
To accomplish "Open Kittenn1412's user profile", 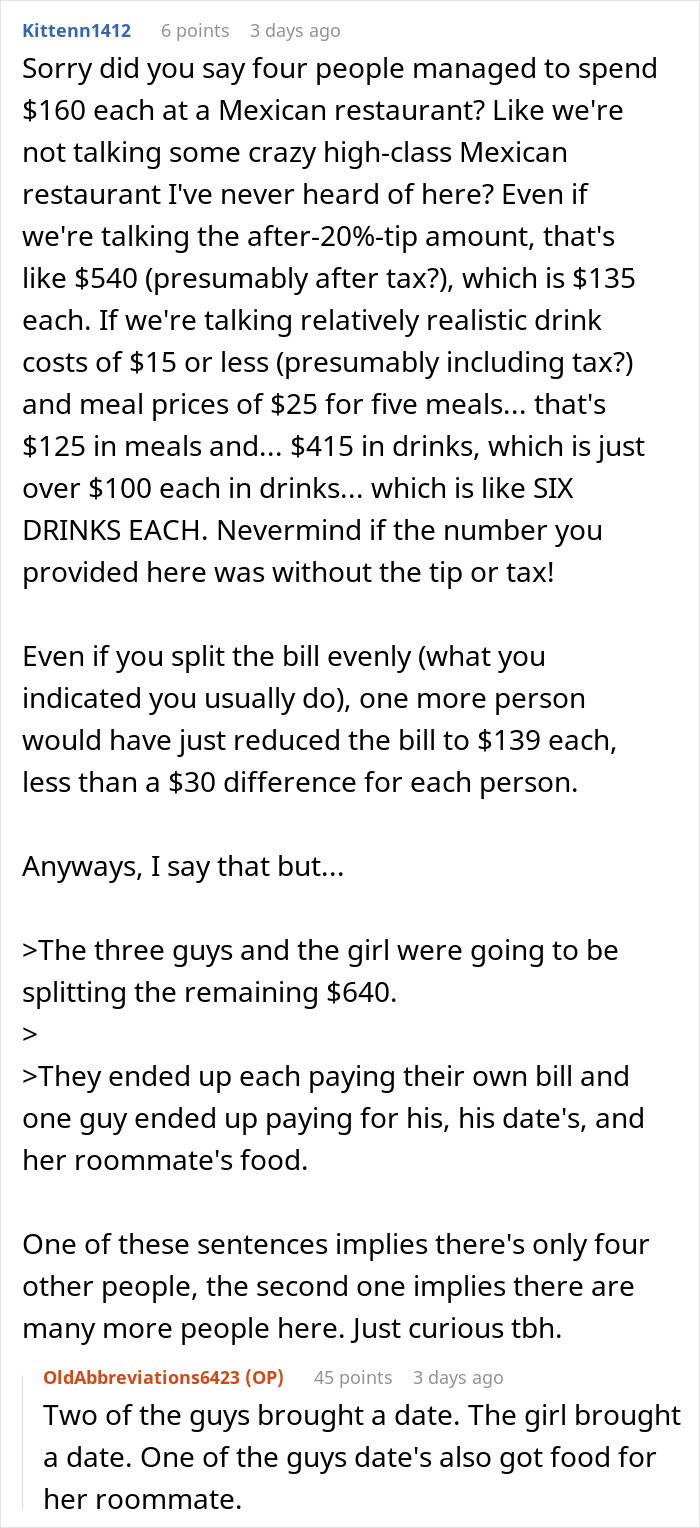I will [76, 31].
